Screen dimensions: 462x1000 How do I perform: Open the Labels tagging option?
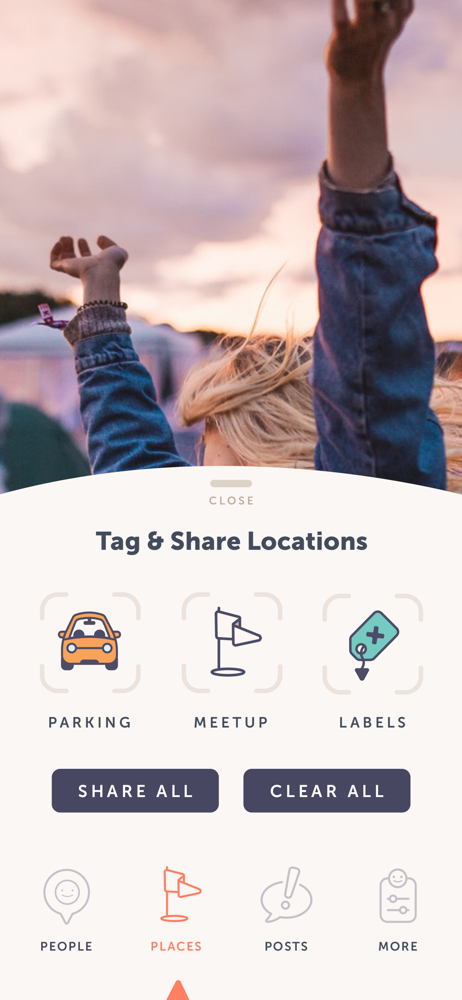pyautogui.click(x=373, y=642)
